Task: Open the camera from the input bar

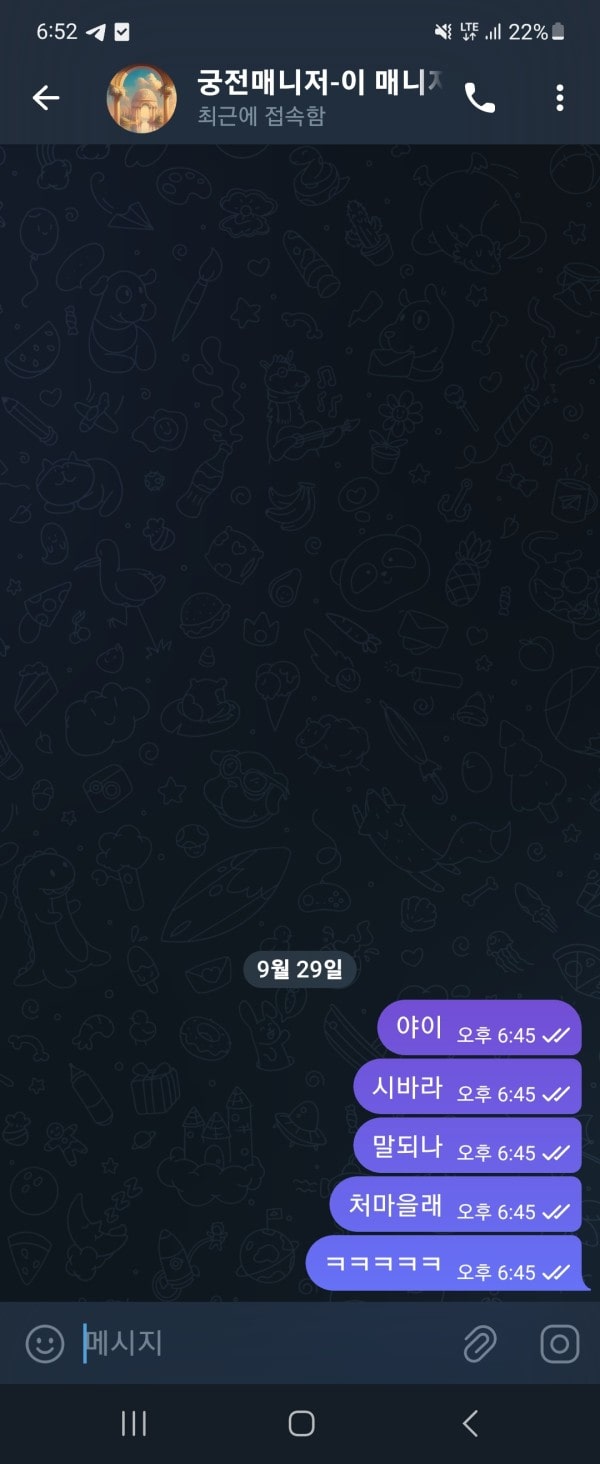Action: coord(559,1343)
